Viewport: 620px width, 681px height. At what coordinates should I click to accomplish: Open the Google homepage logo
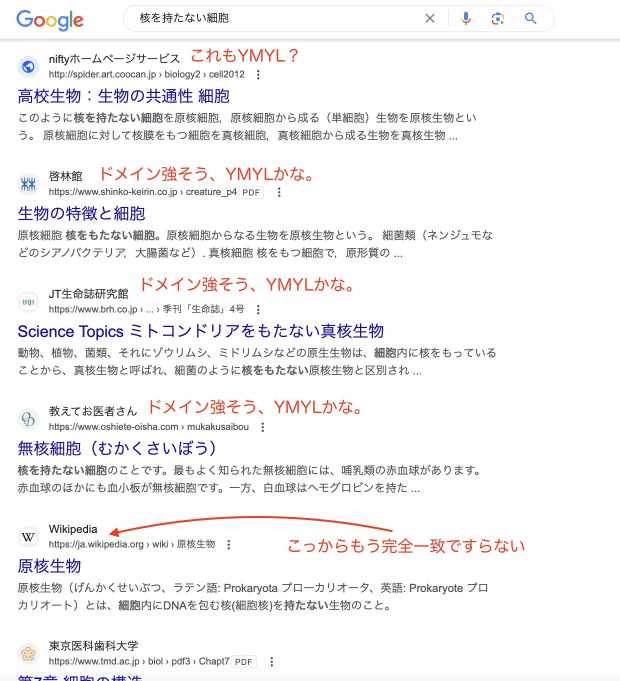[x=50, y=19]
